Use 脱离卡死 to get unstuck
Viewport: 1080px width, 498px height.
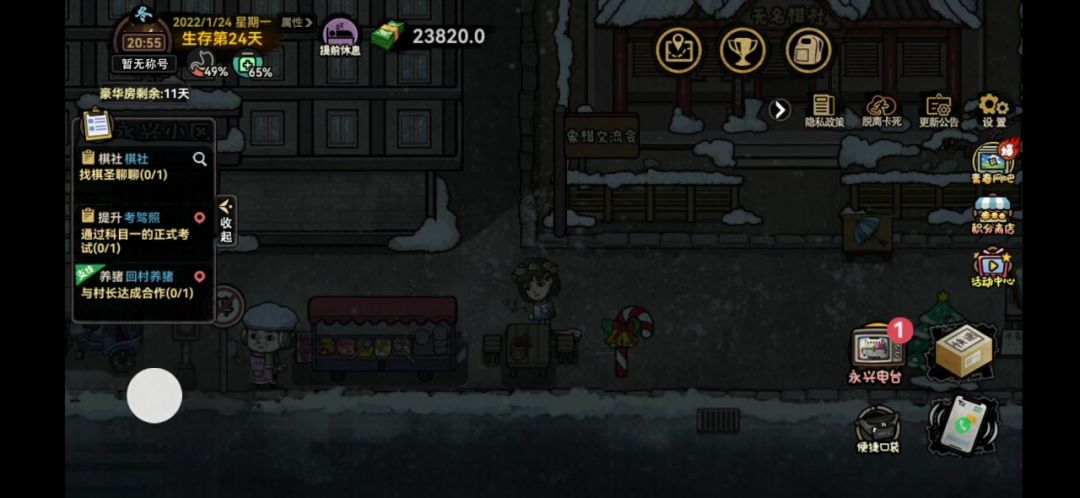[x=882, y=111]
